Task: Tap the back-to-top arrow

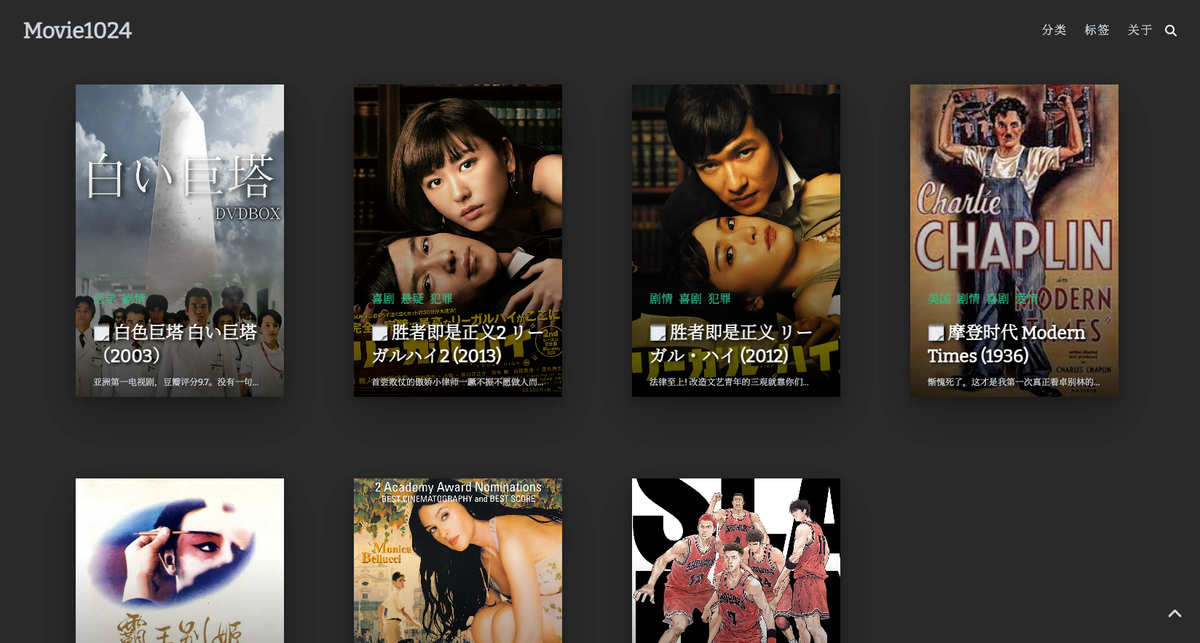Action: [1175, 613]
